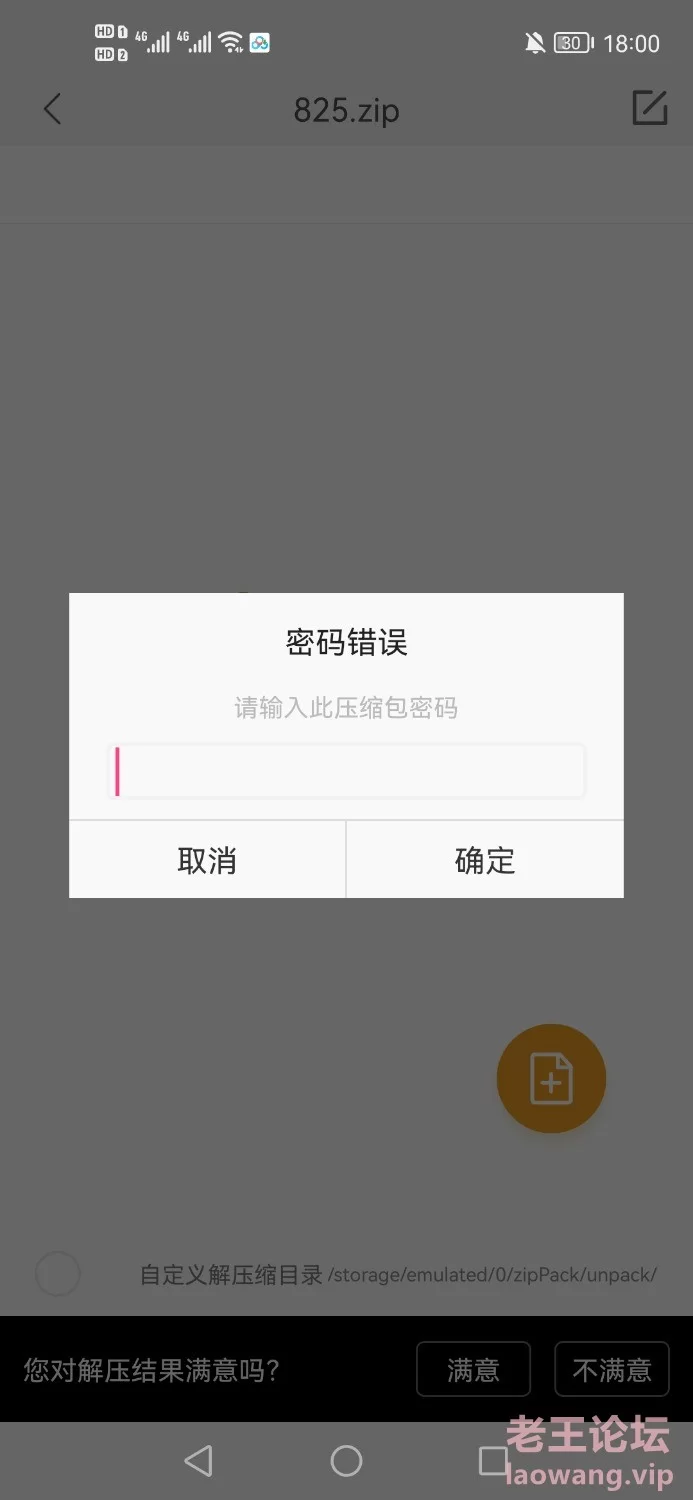Image resolution: width=693 pixels, height=1500 pixels.
Task: Go back using the top arrow
Action: point(53,109)
